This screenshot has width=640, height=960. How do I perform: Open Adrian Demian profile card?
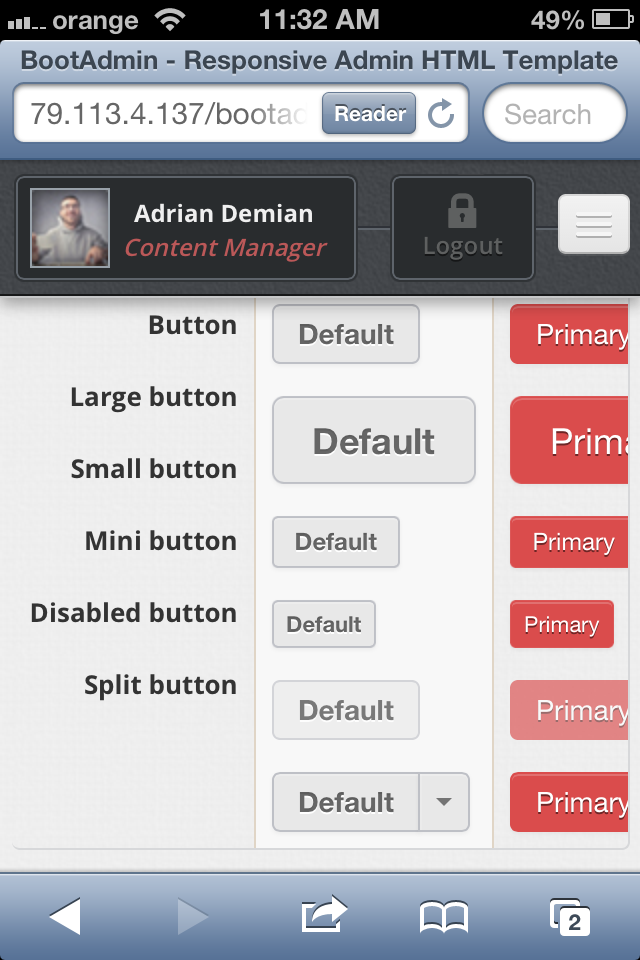pos(186,229)
